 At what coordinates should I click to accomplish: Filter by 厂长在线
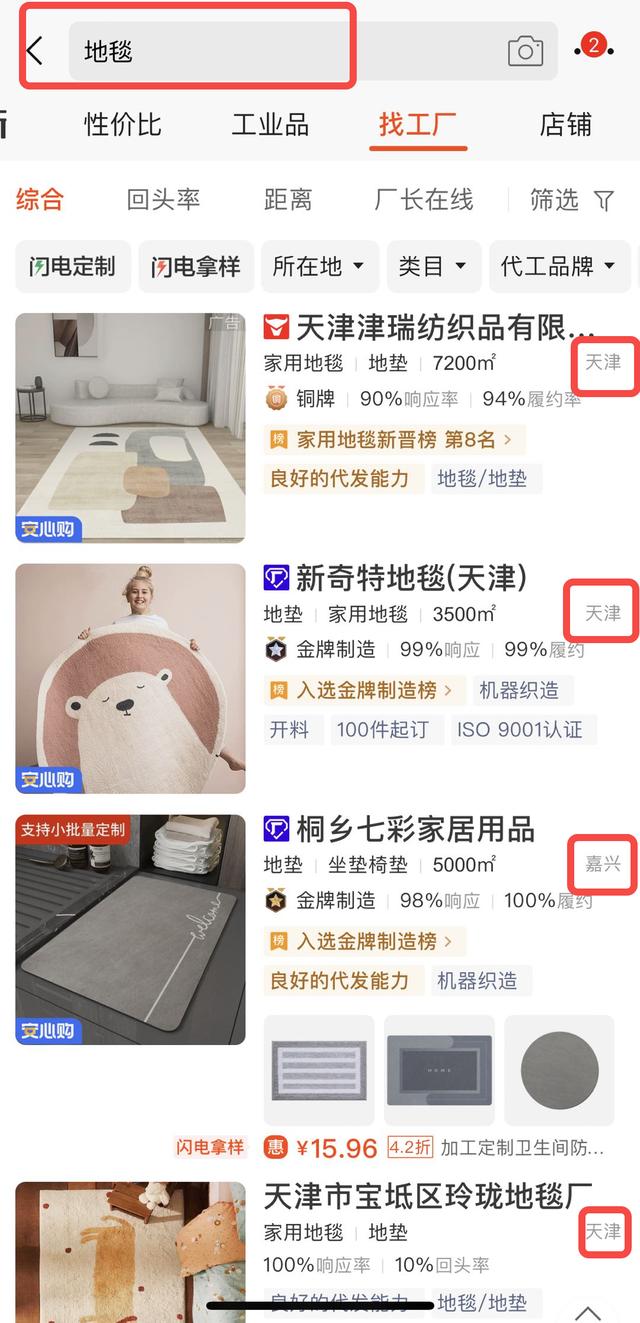click(x=423, y=200)
